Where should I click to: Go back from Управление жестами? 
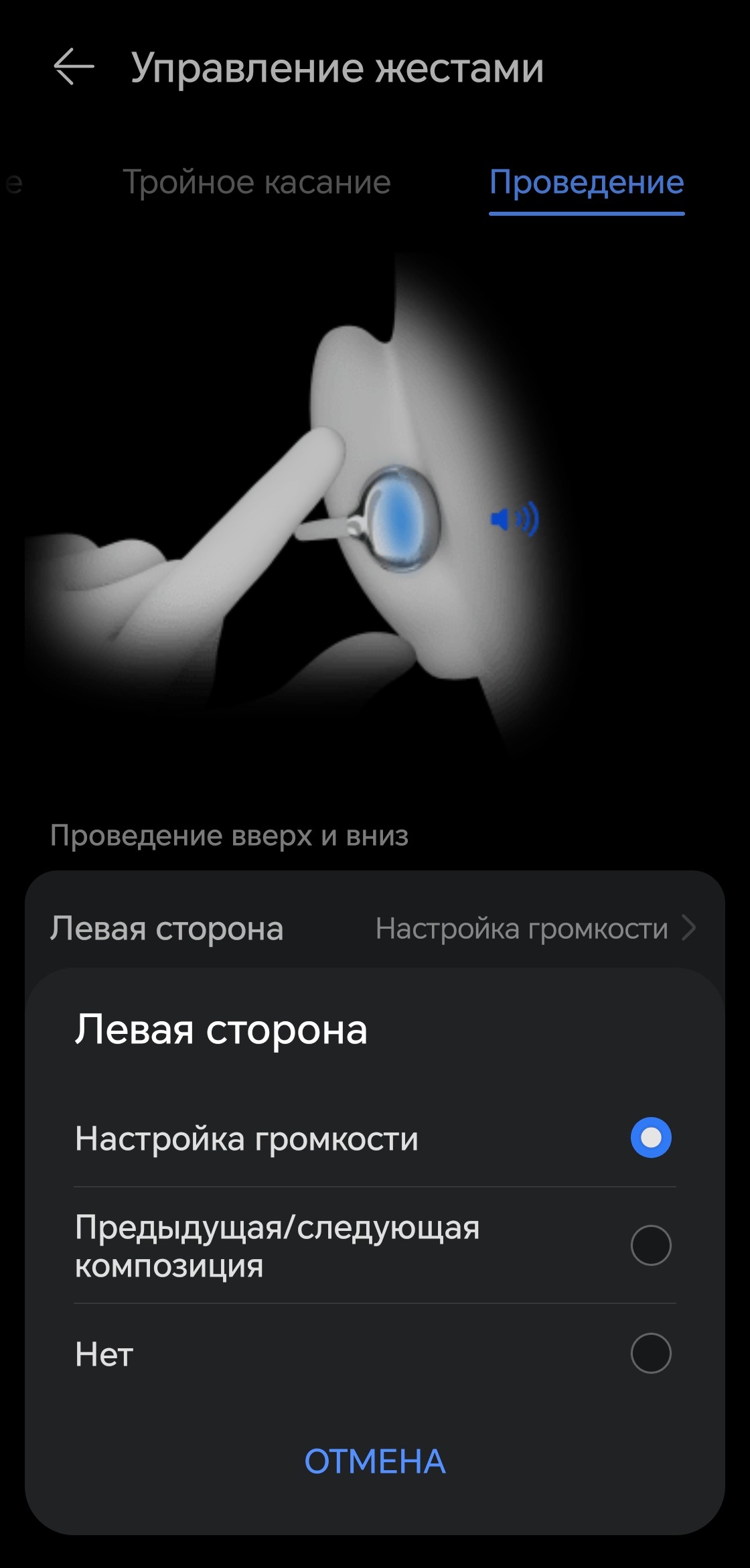(x=73, y=67)
